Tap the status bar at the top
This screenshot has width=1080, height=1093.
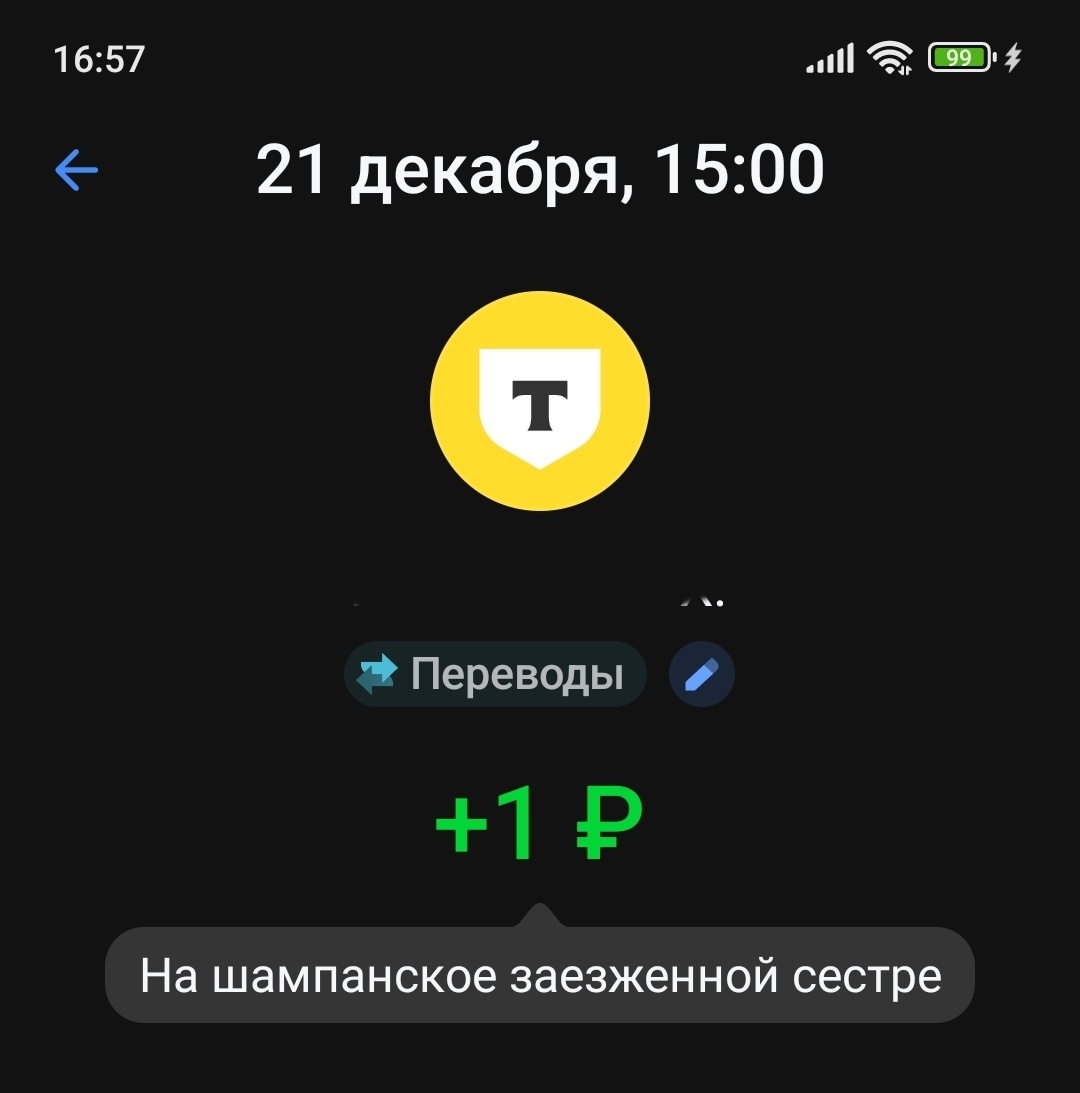[540, 58]
